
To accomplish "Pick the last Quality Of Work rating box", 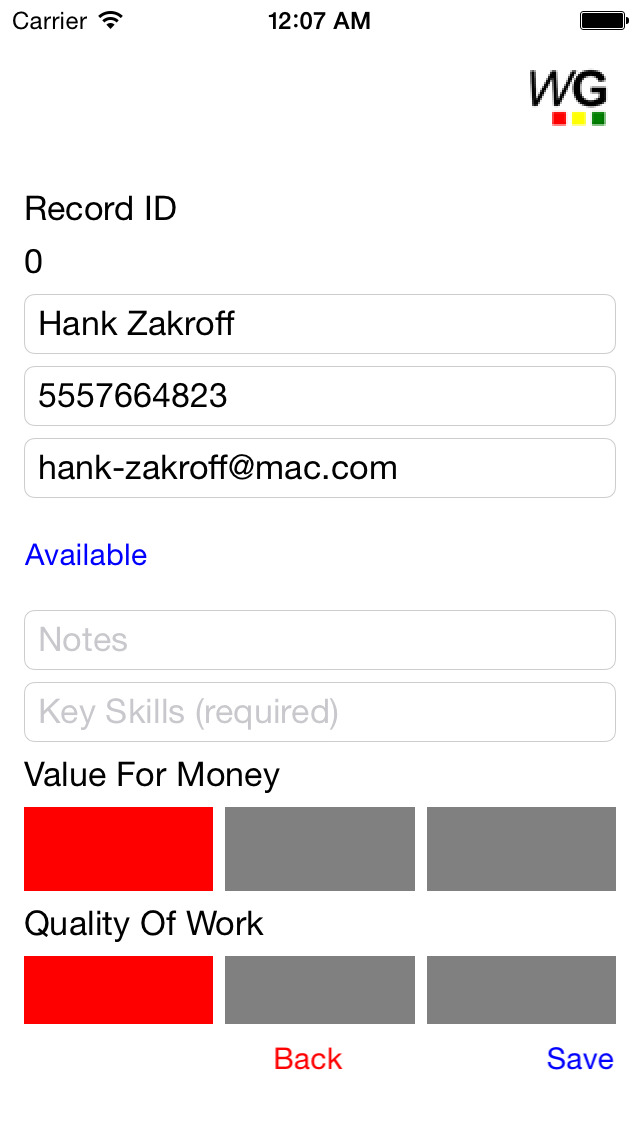I will coord(521,990).
